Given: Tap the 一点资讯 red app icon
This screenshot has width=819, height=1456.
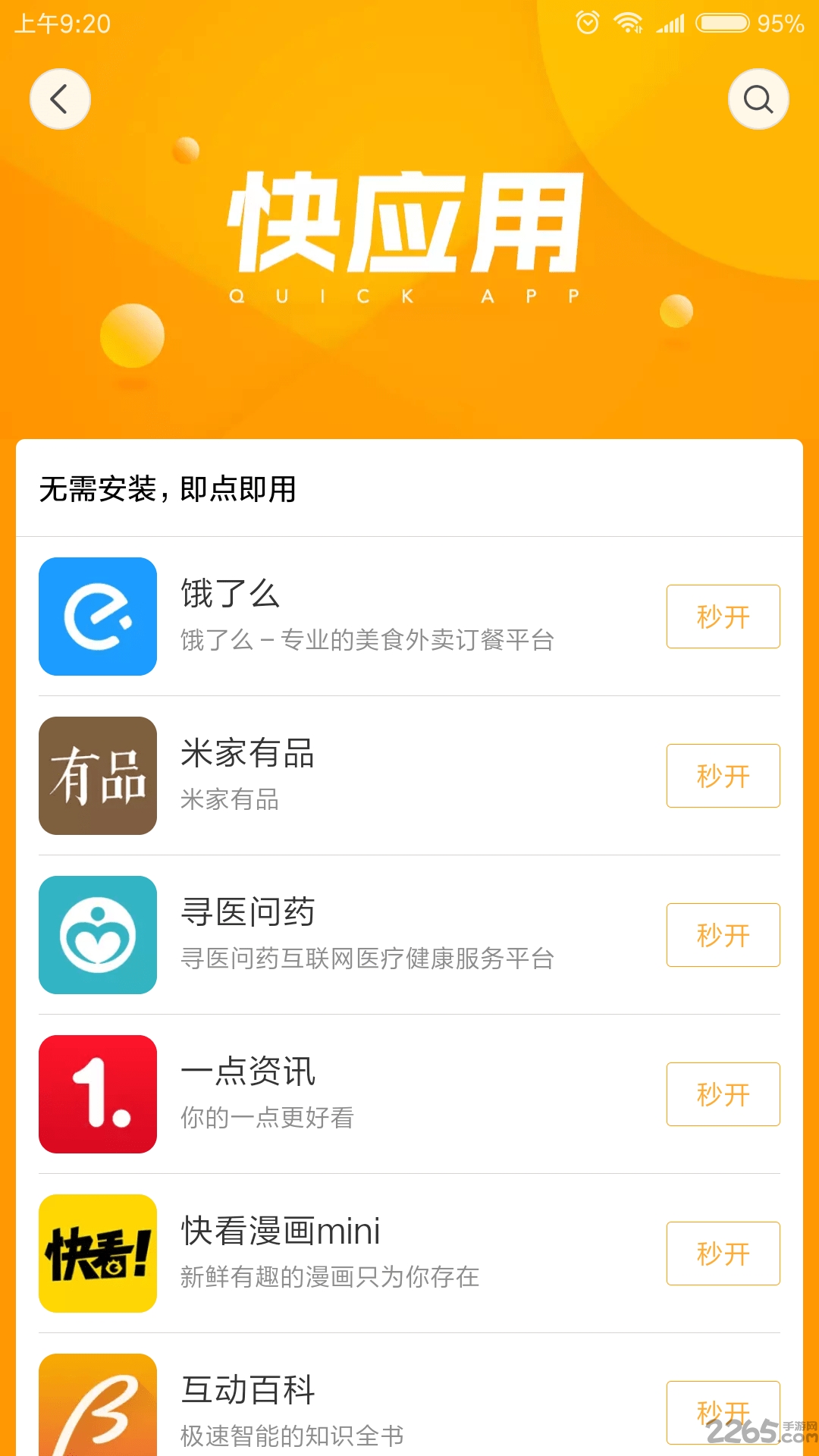Looking at the screenshot, I should click(x=97, y=1094).
